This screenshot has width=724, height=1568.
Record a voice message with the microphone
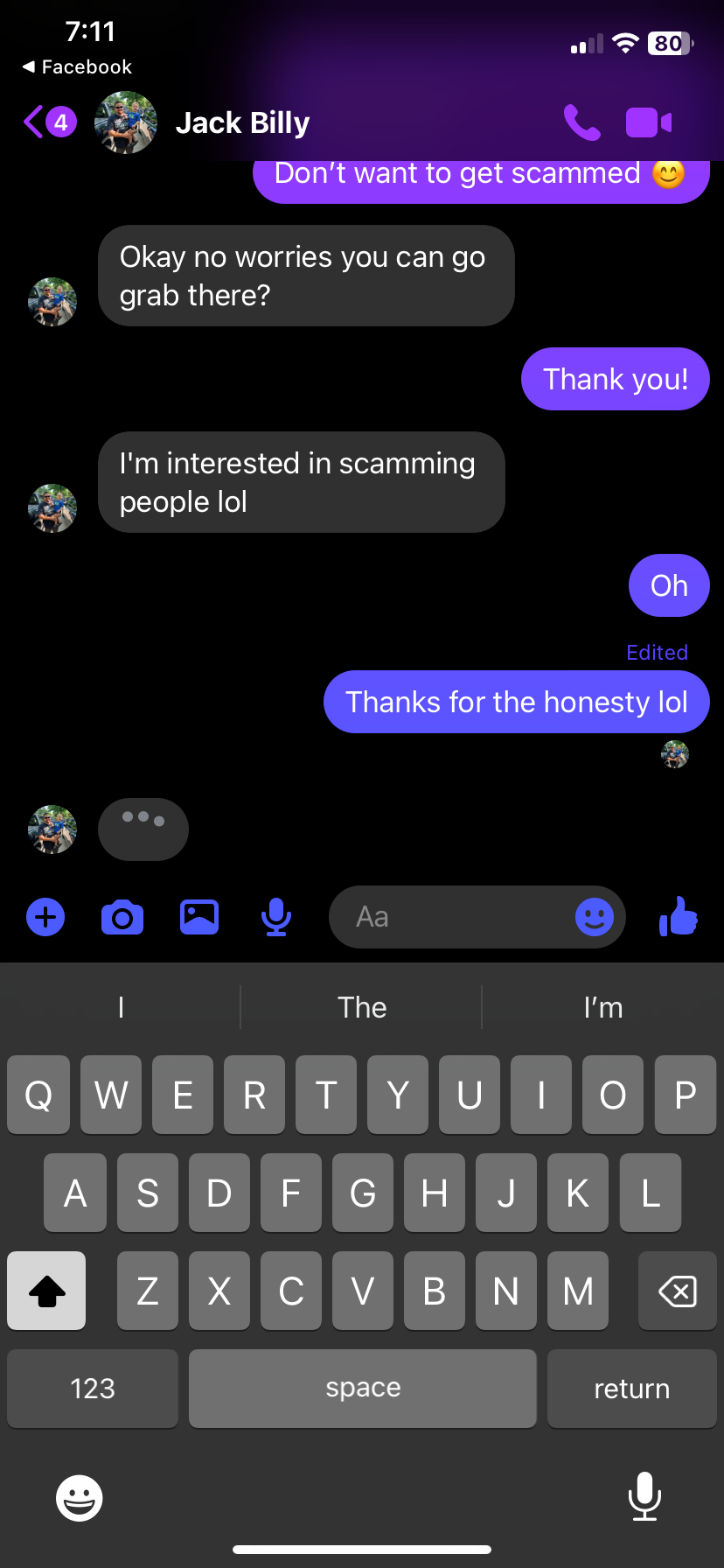pos(275,917)
